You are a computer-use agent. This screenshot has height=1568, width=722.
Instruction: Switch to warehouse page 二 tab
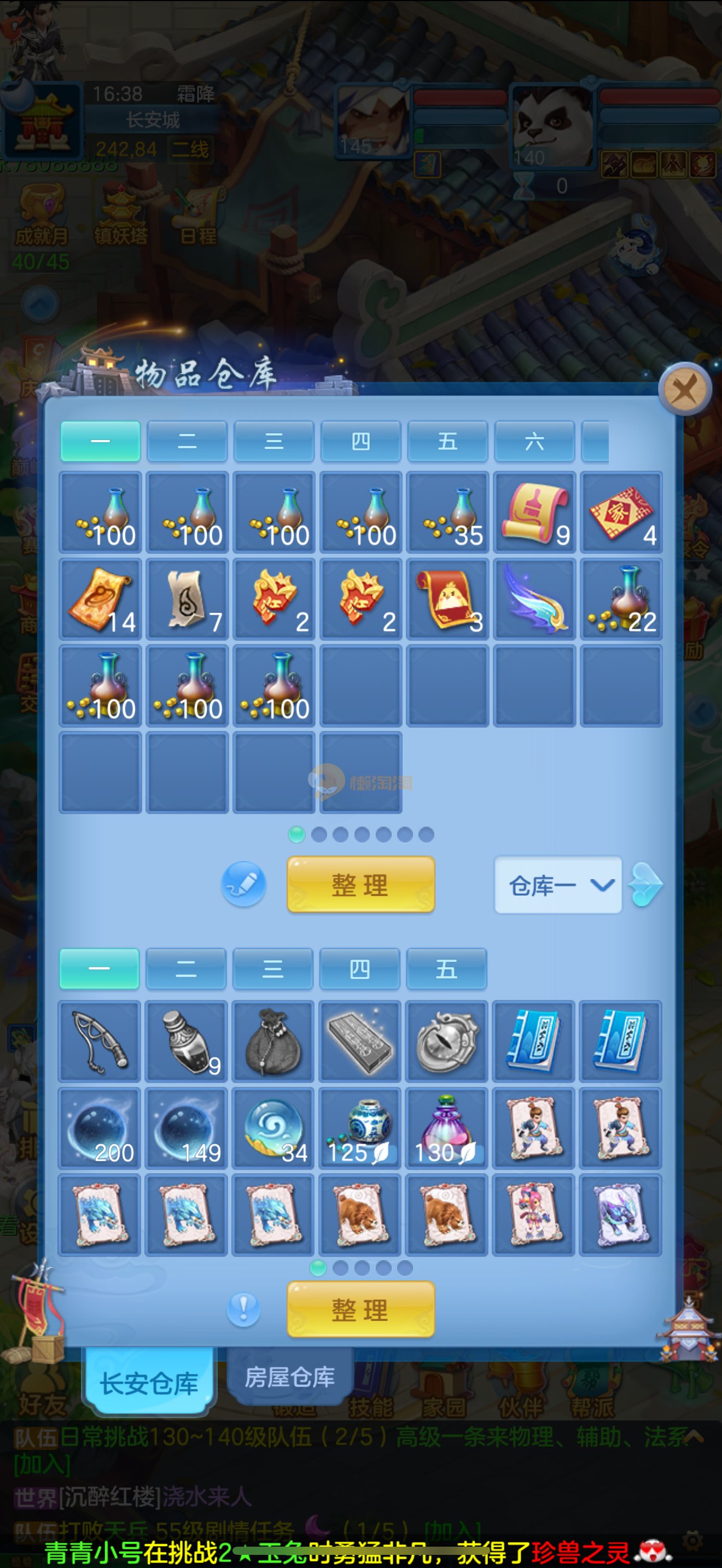click(187, 441)
